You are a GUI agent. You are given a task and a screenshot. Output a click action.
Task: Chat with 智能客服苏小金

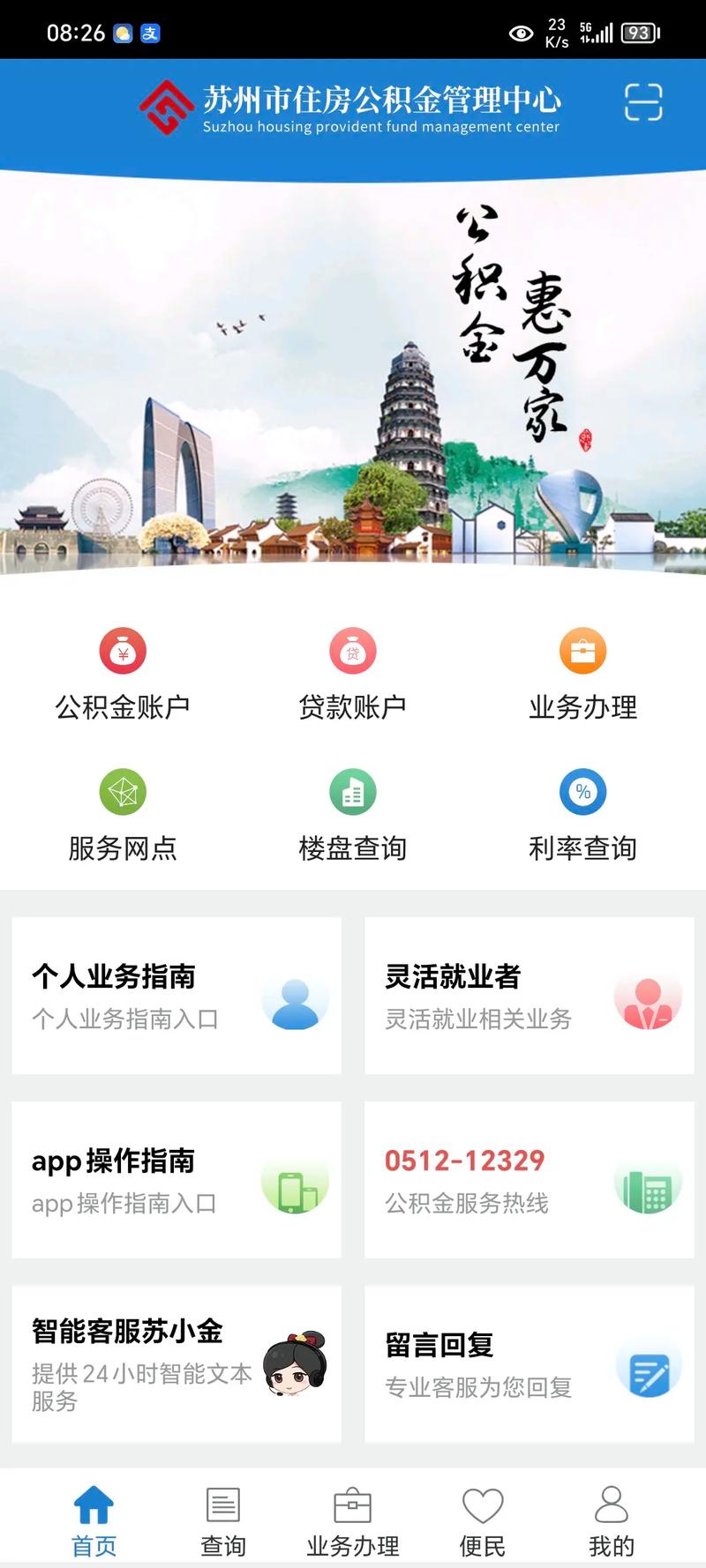[x=176, y=1363]
